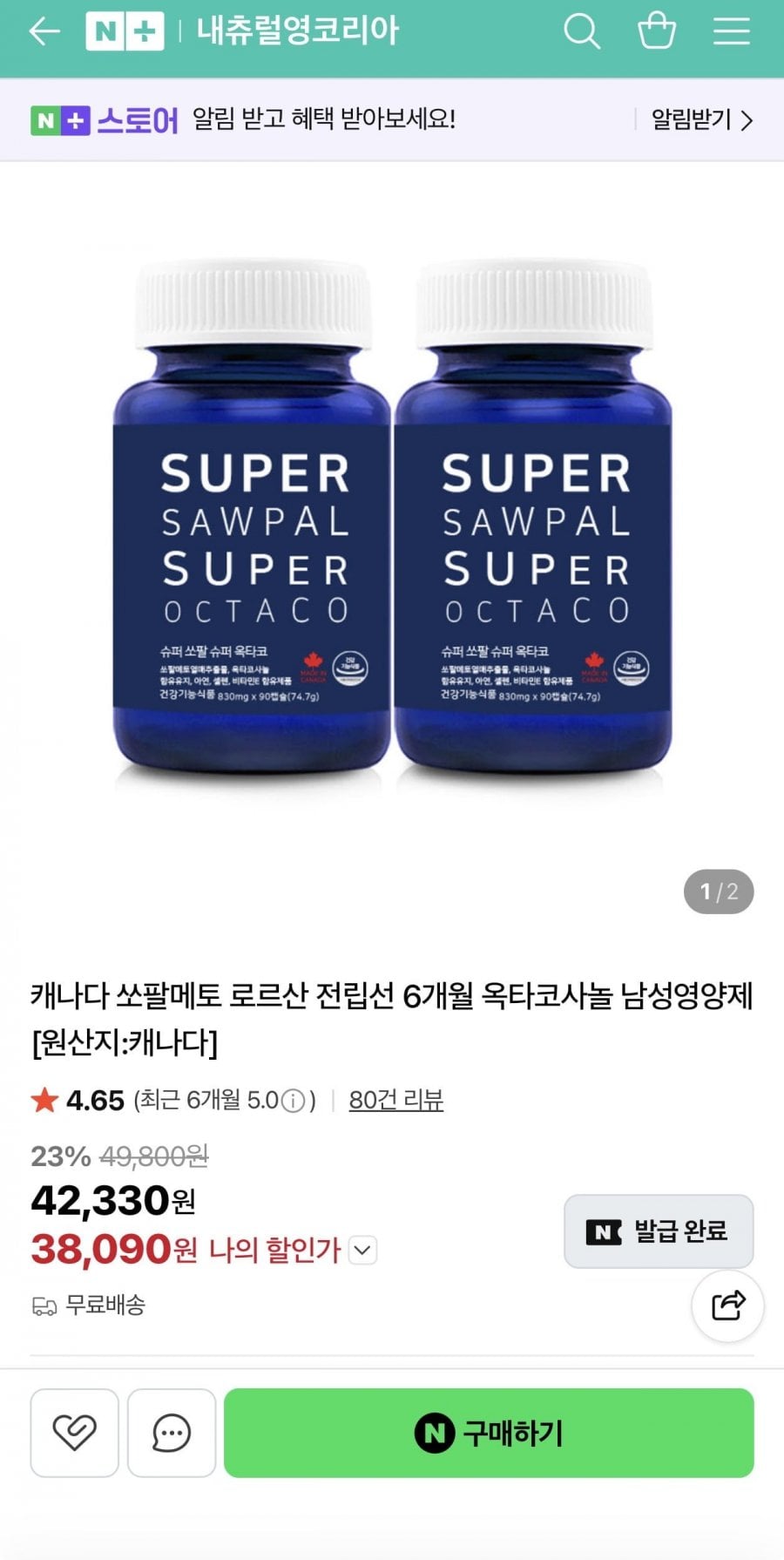The width and height of the screenshot is (784, 1560).
Task: Open the chat inquiry button
Action: (172, 1433)
